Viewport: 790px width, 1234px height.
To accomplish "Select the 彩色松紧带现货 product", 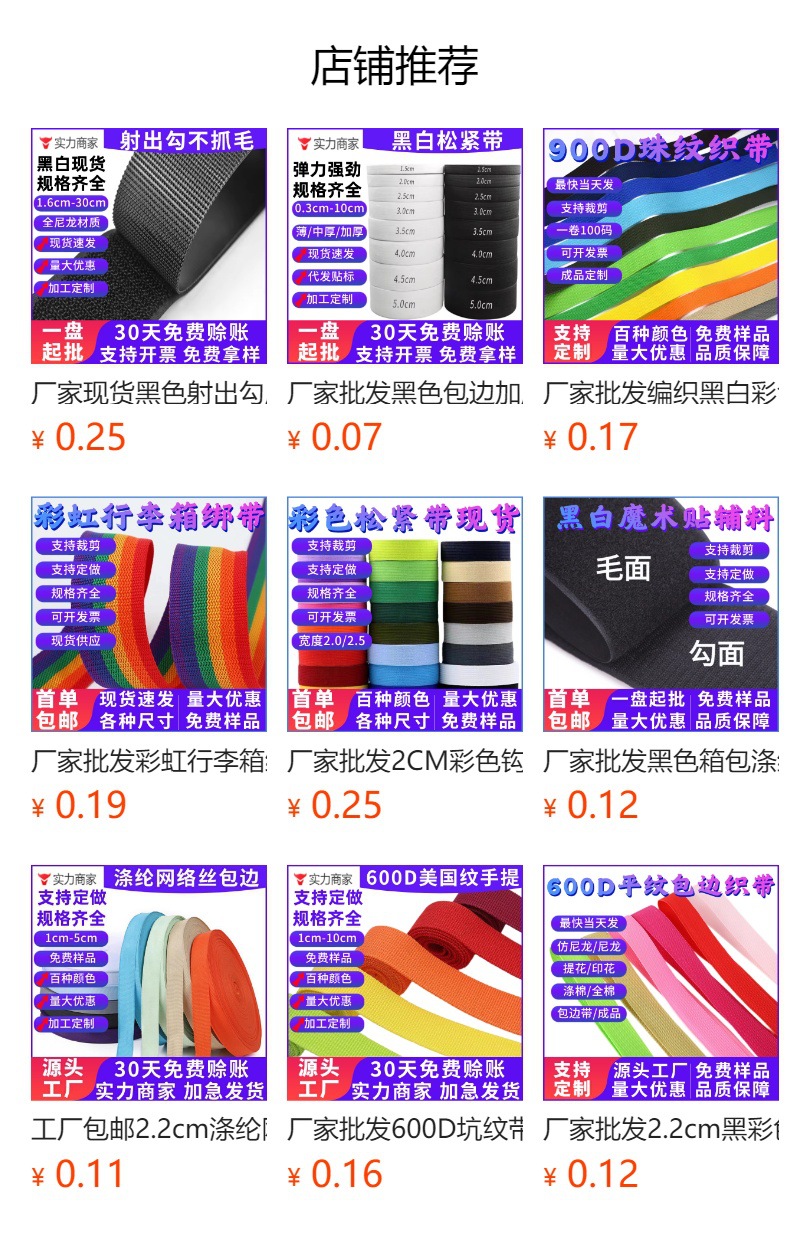I will (x=405, y=659).
